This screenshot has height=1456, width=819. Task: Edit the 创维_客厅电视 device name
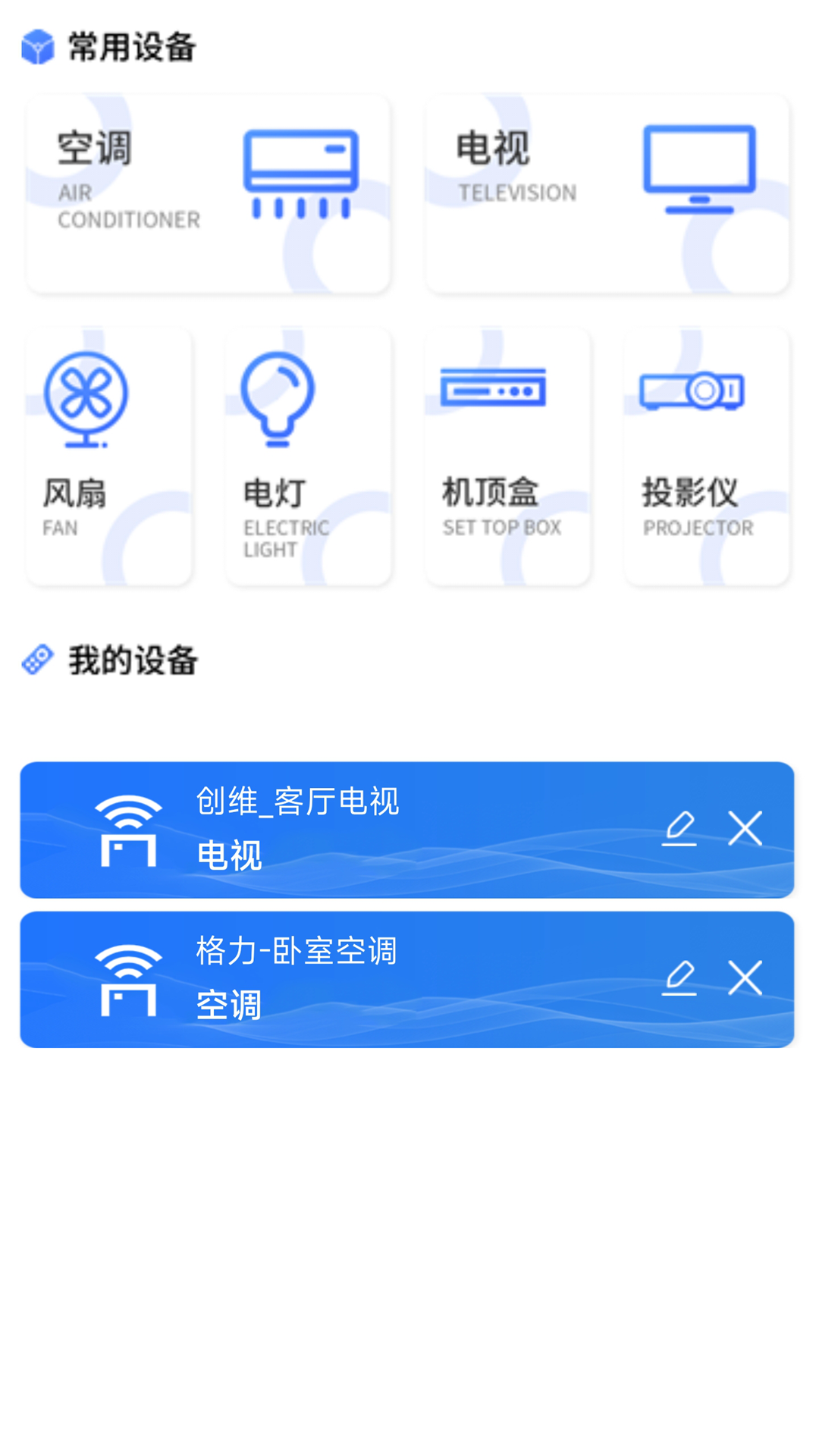click(680, 829)
